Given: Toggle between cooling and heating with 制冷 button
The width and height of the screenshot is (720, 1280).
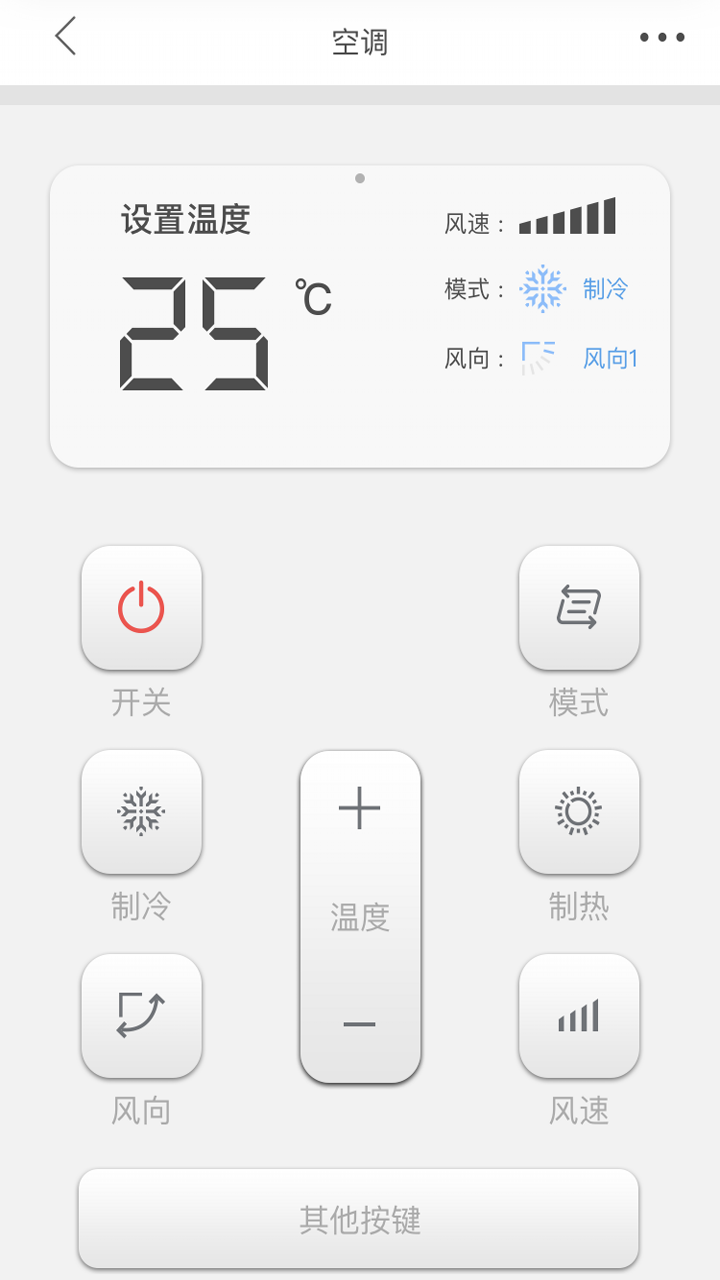Looking at the screenshot, I should [142, 812].
